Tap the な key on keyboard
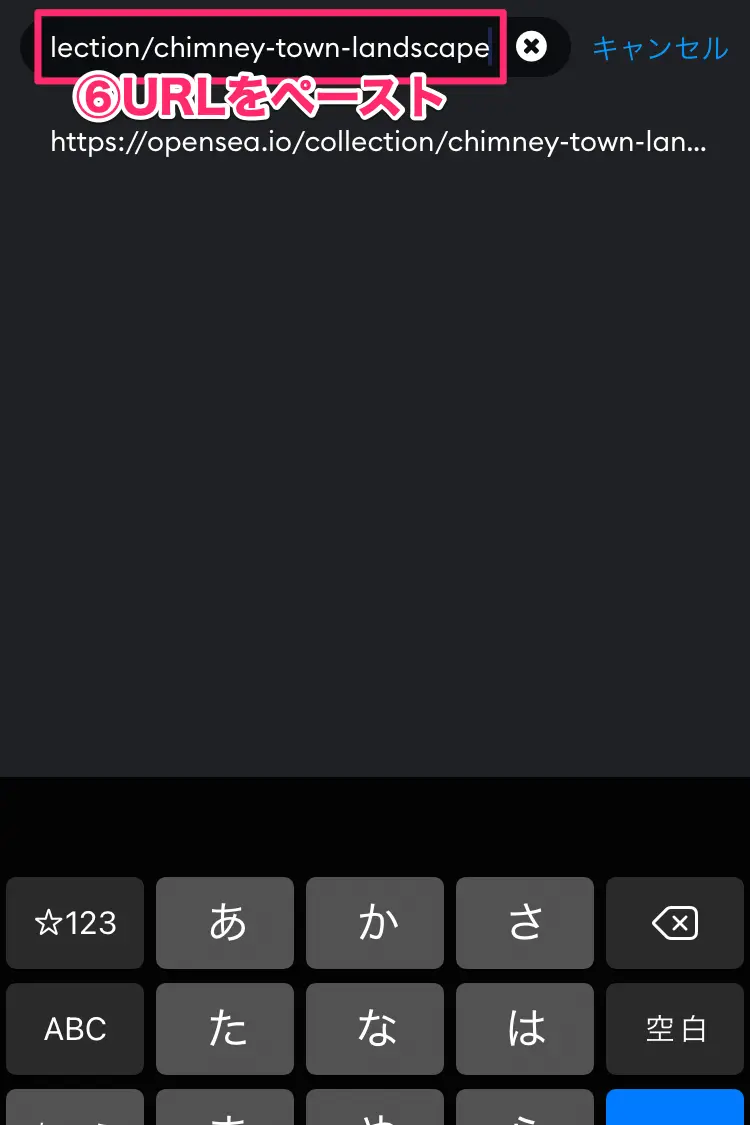The image size is (750, 1125). click(x=375, y=1029)
